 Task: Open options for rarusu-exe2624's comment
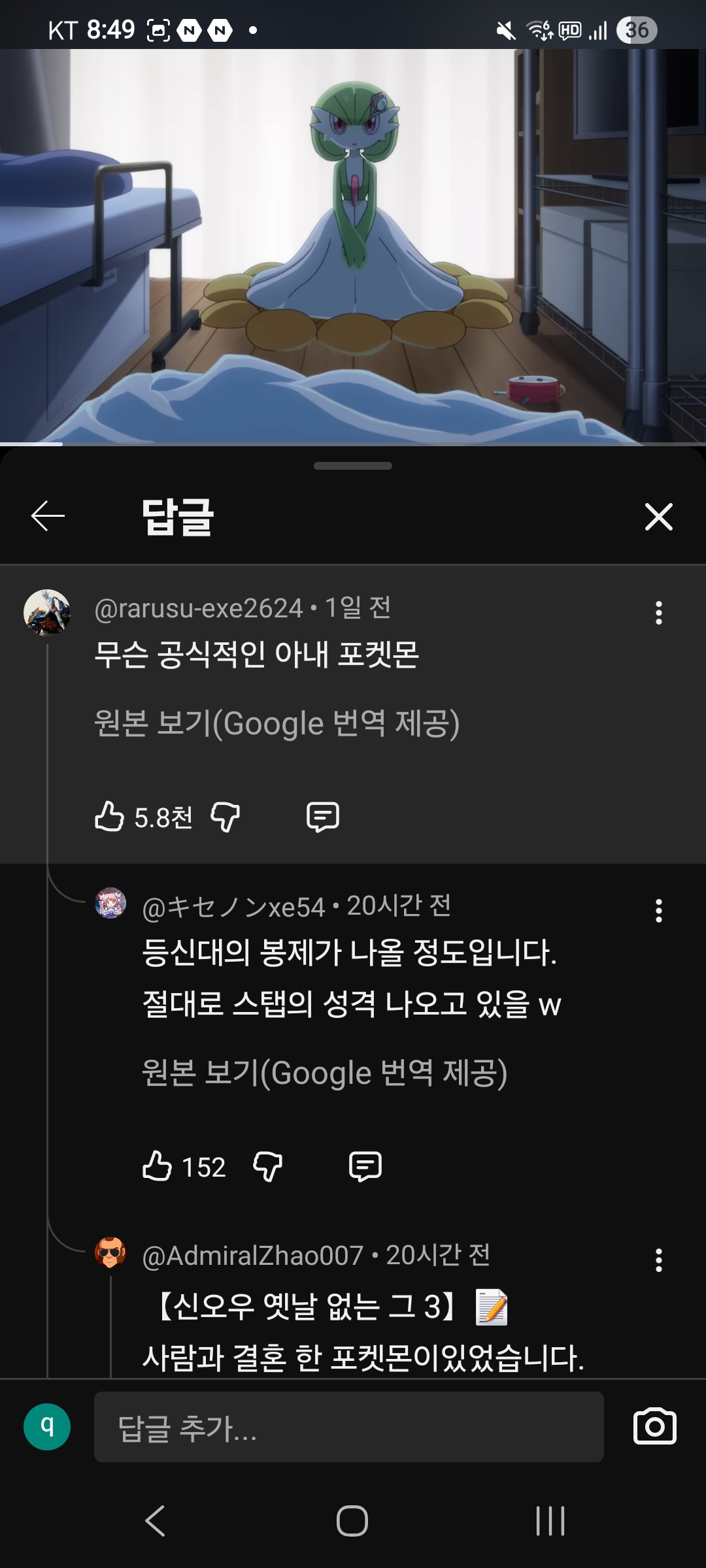[x=658, y=613]
